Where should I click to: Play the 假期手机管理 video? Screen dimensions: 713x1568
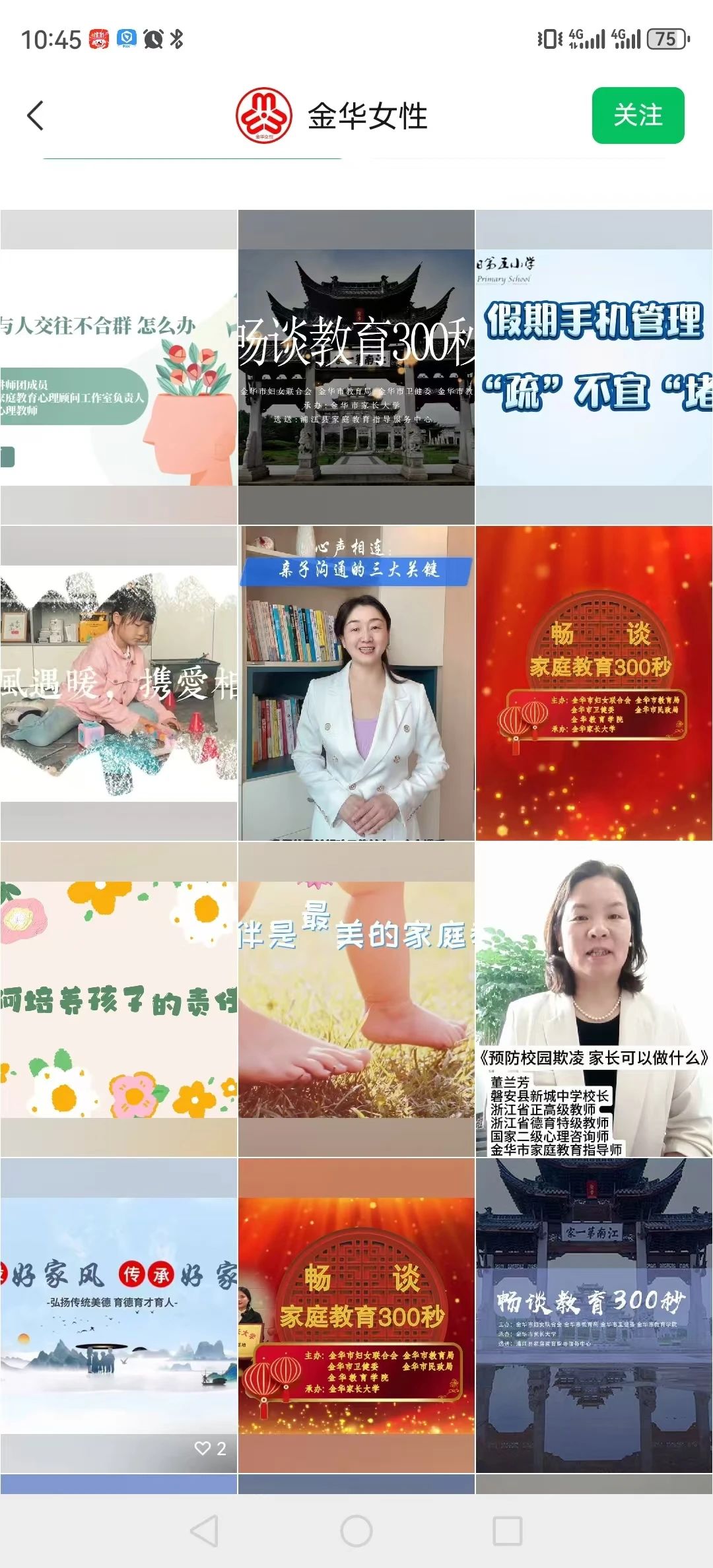point(594,368)
